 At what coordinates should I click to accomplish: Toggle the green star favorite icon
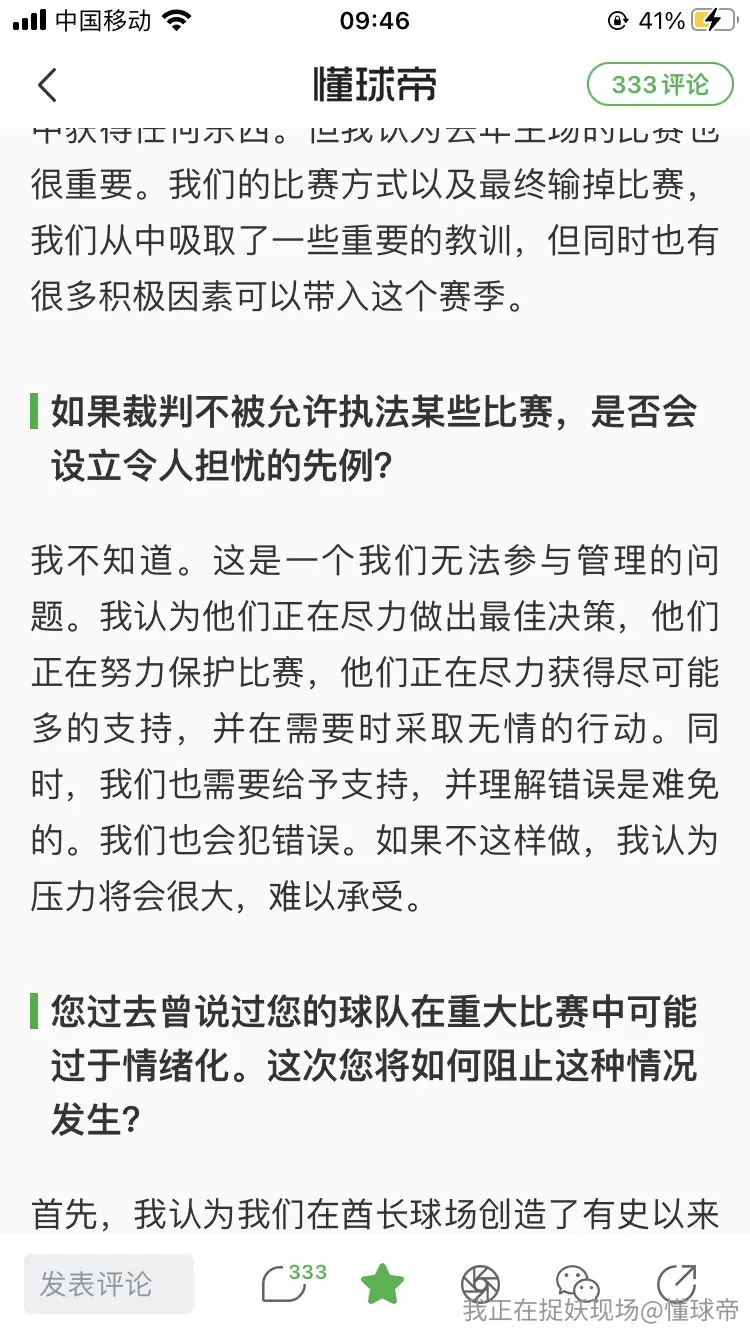coord(382,1283)
